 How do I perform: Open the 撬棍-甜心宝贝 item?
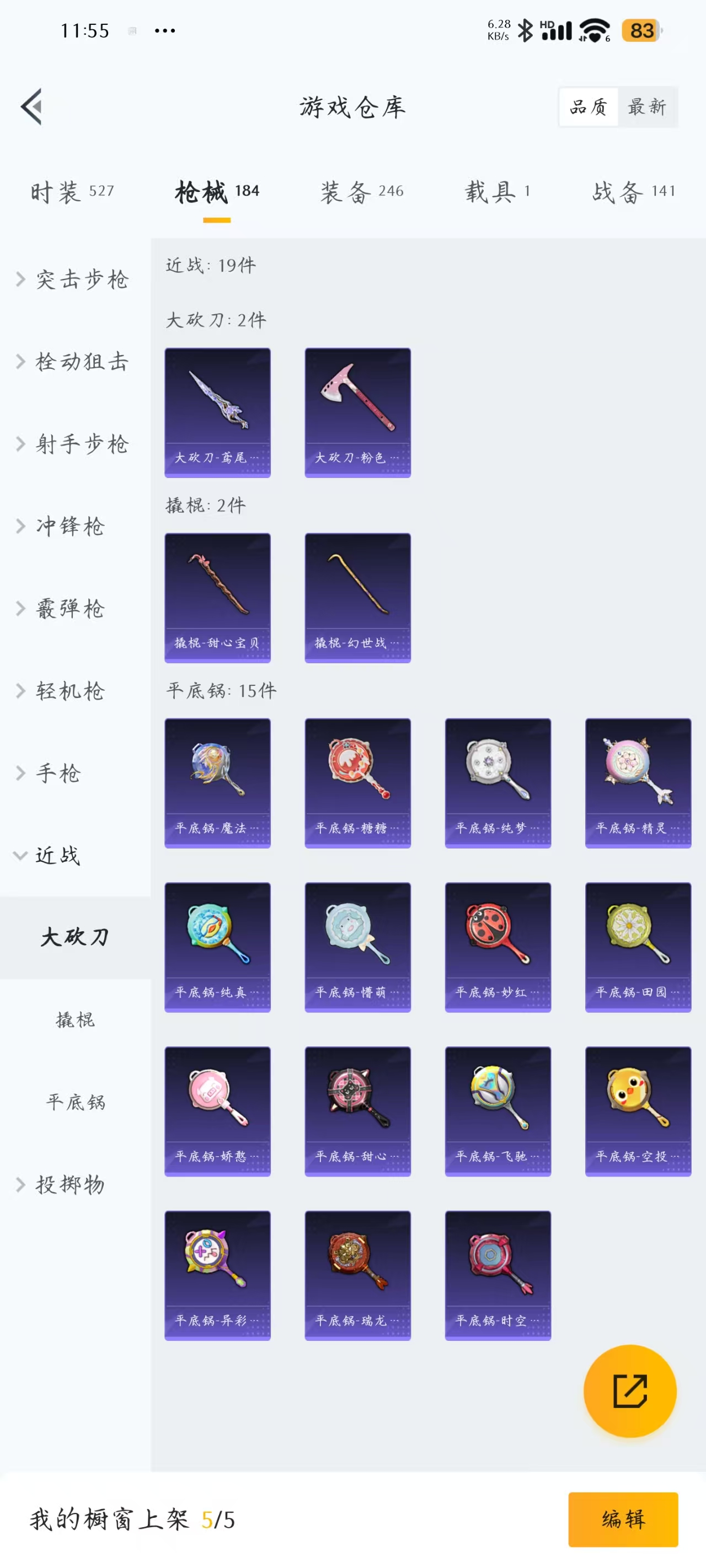(217, 597)
